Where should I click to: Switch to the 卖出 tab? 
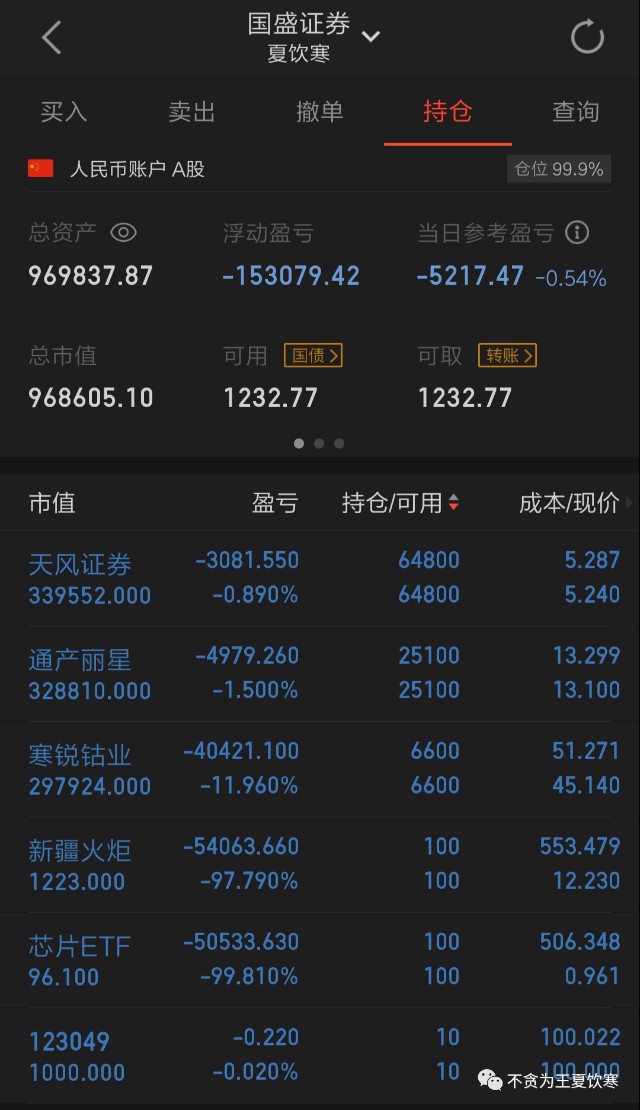coord(191,112)
